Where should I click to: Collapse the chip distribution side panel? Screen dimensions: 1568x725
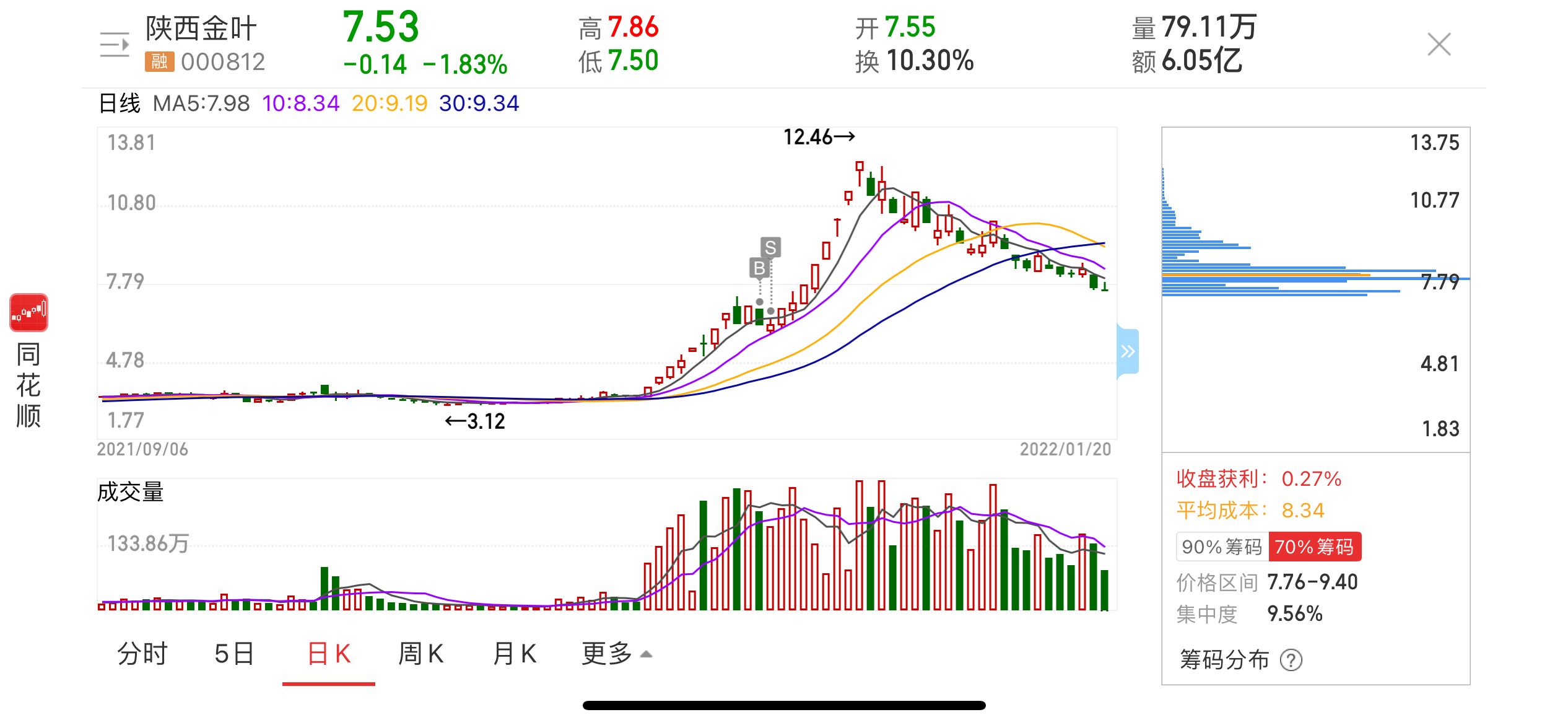tap(1128, 352)
